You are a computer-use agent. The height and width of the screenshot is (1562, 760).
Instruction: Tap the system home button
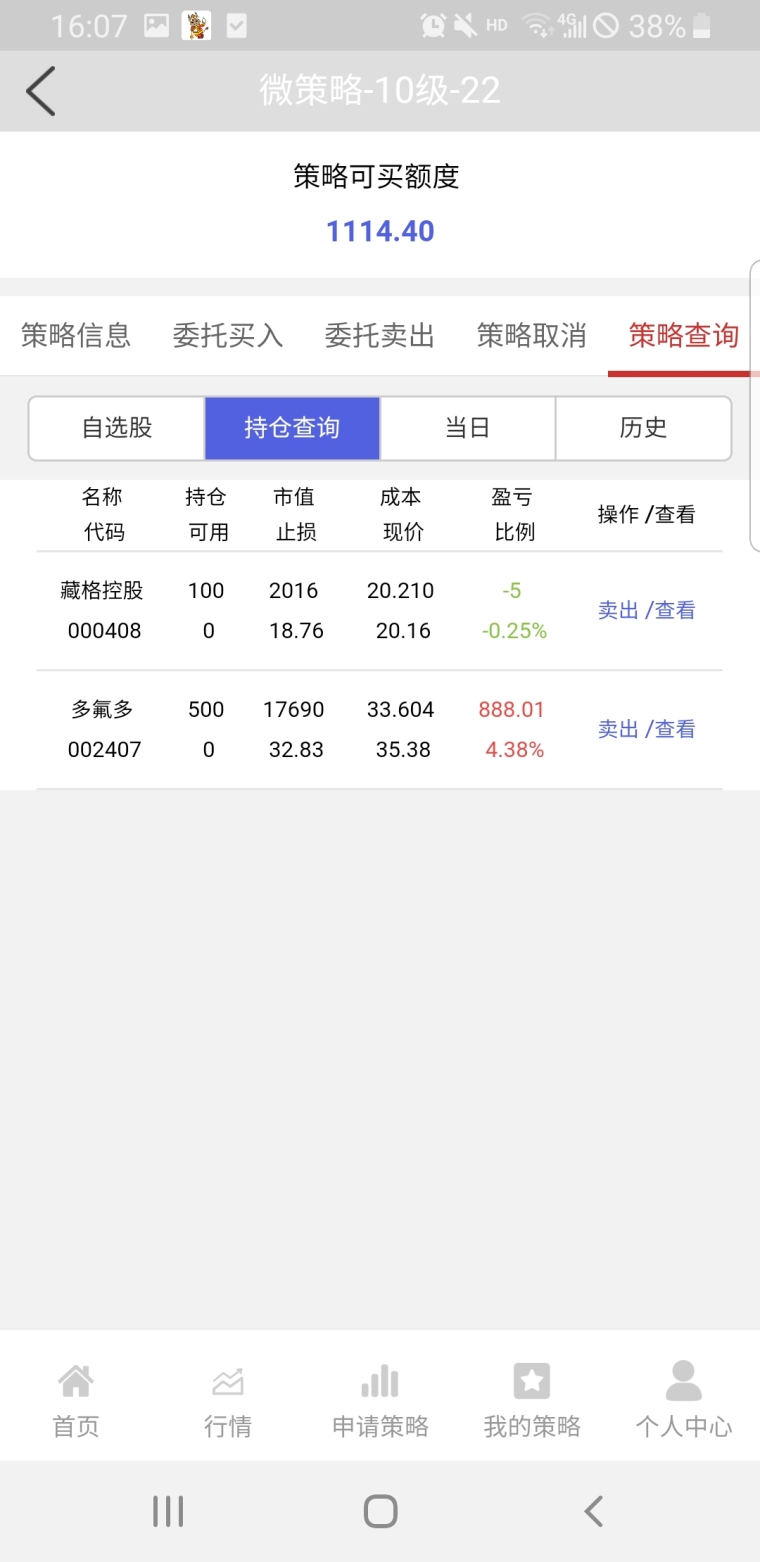point(380,1511)
